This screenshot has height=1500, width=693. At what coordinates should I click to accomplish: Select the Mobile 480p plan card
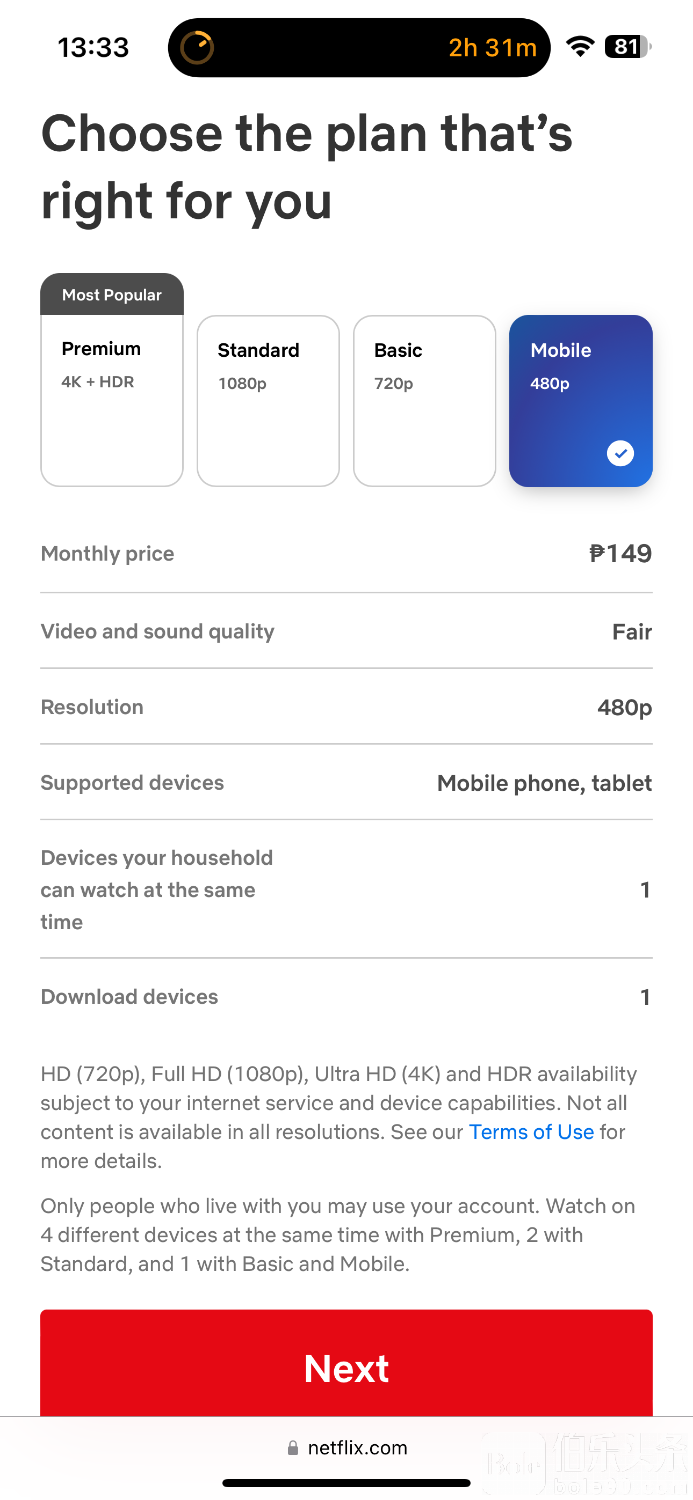(x=580, y=401)
